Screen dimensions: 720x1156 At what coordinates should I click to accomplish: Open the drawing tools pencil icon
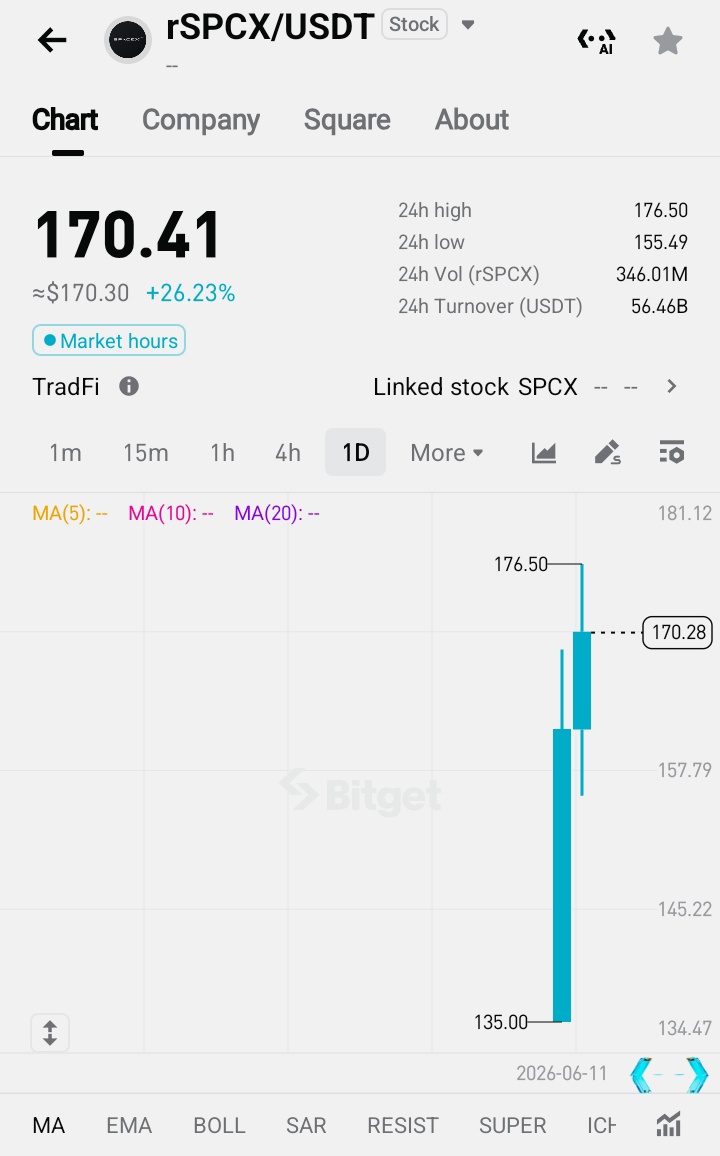pos(608,452)
